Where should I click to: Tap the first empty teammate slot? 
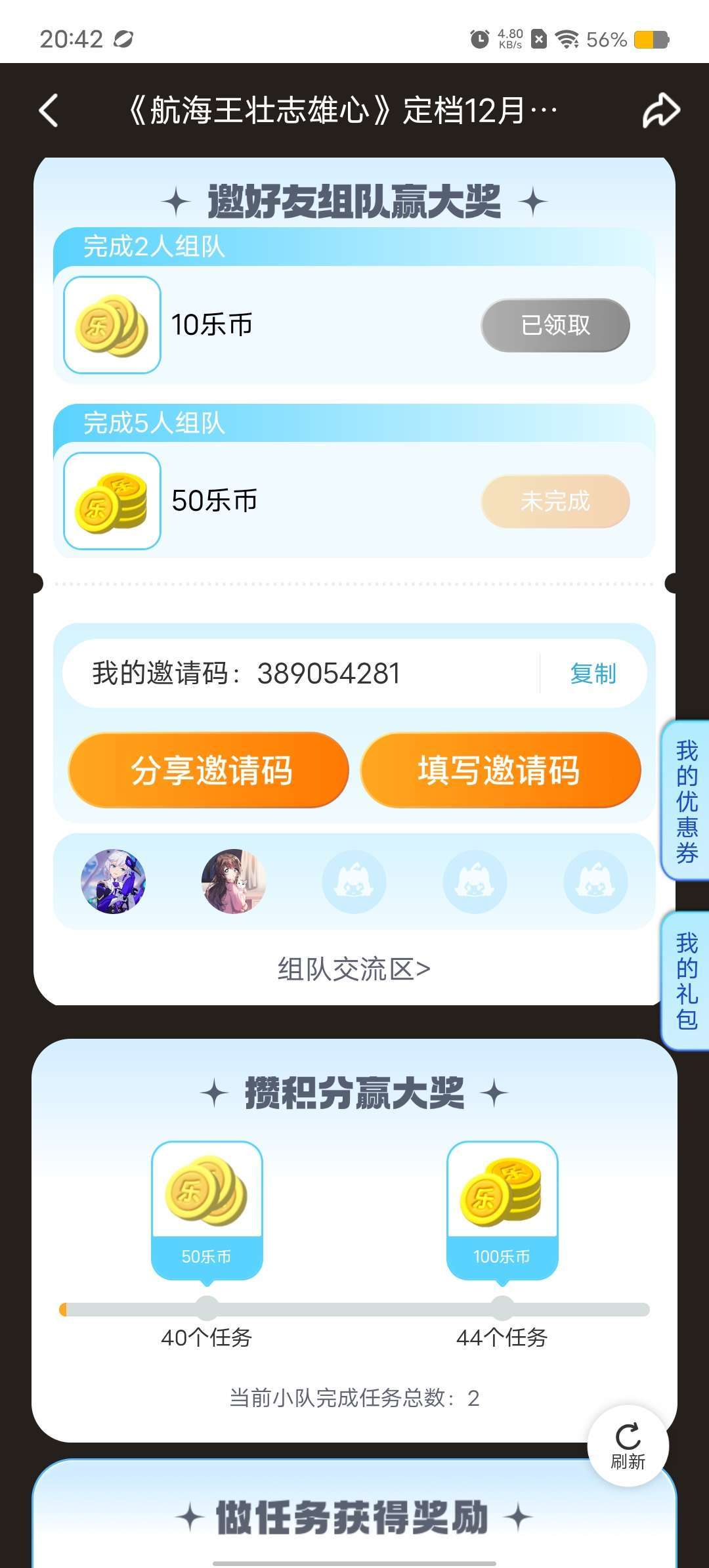[x=354, y=882]
